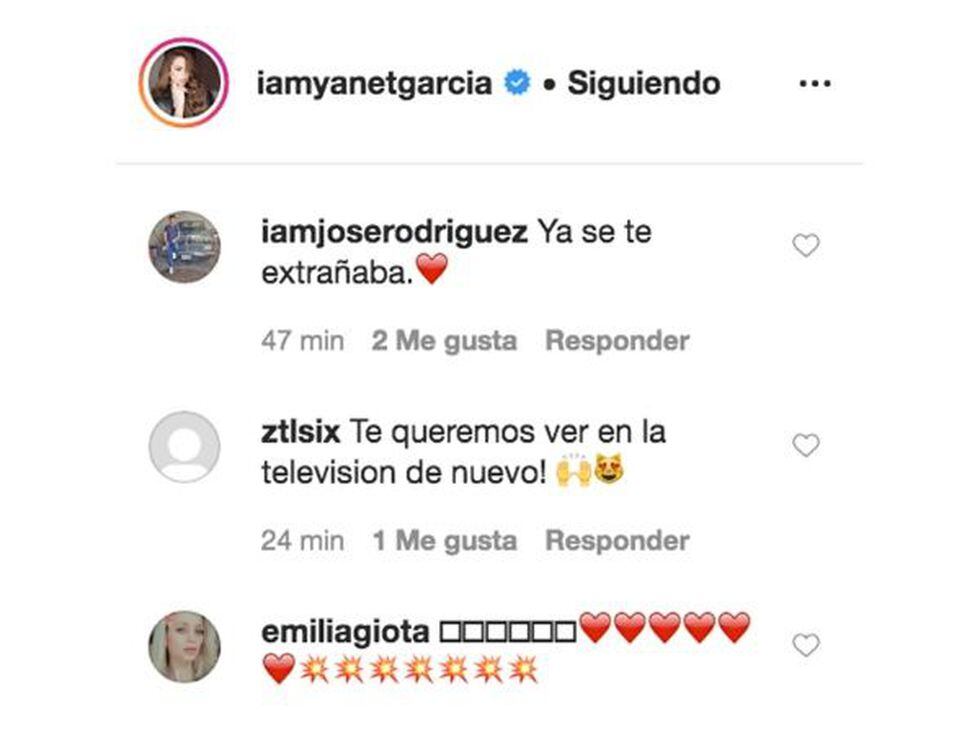Show who liked the 24 min comment
This screenshot has height=735, width=980.
[x=444, y=541]
